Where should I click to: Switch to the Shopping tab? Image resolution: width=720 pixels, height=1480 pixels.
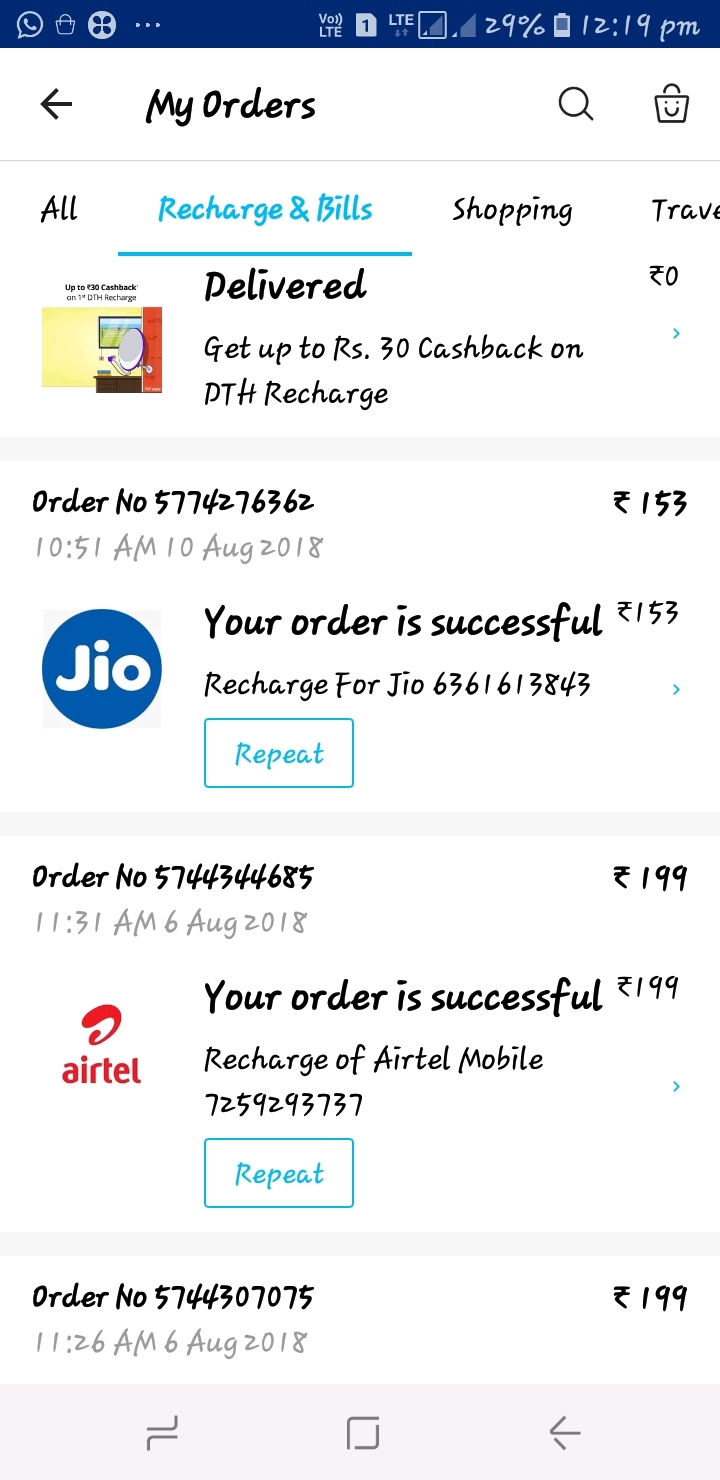(512, 209)
